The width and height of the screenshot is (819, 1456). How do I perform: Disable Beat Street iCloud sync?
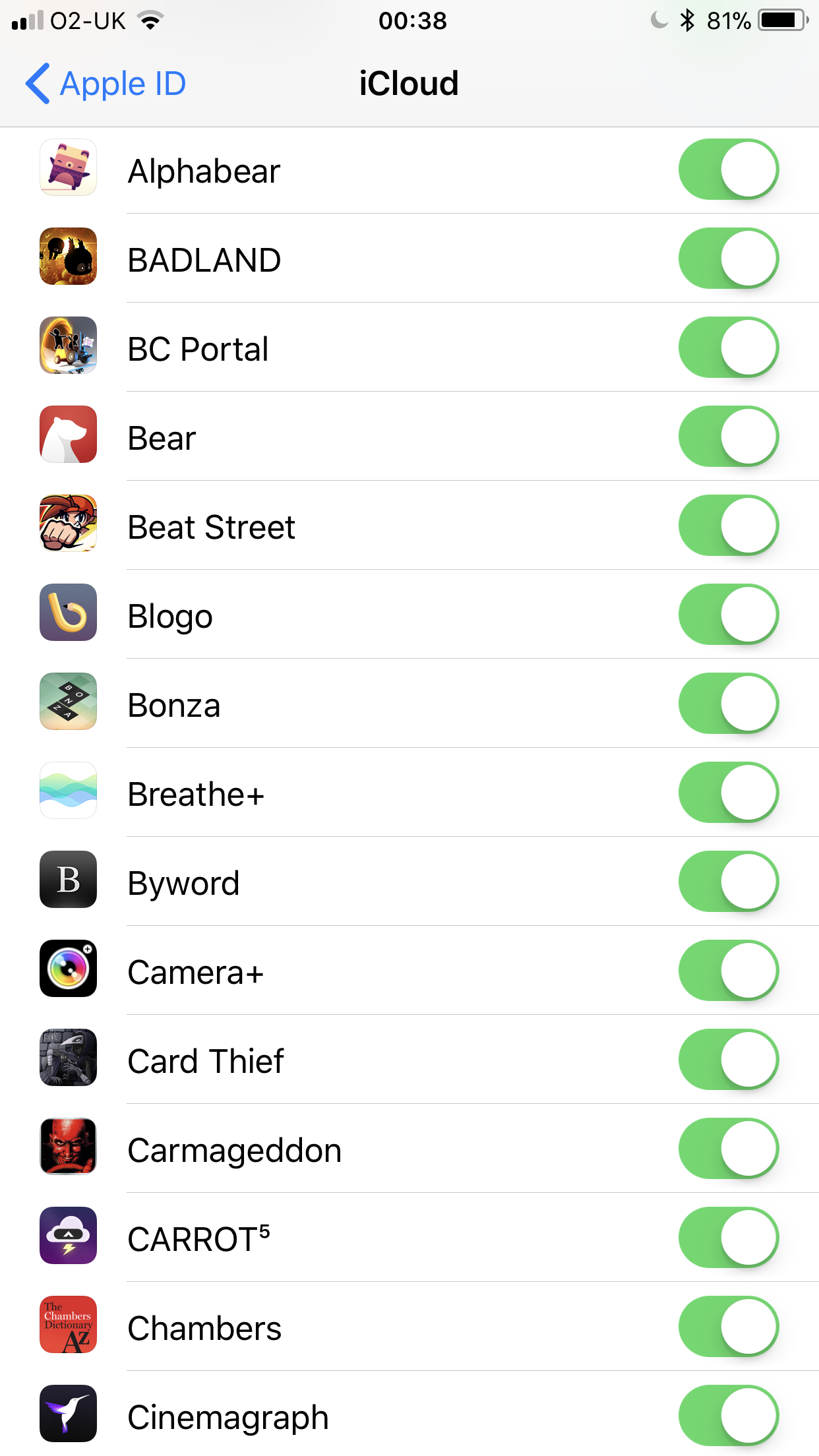[x=729, y=526]
